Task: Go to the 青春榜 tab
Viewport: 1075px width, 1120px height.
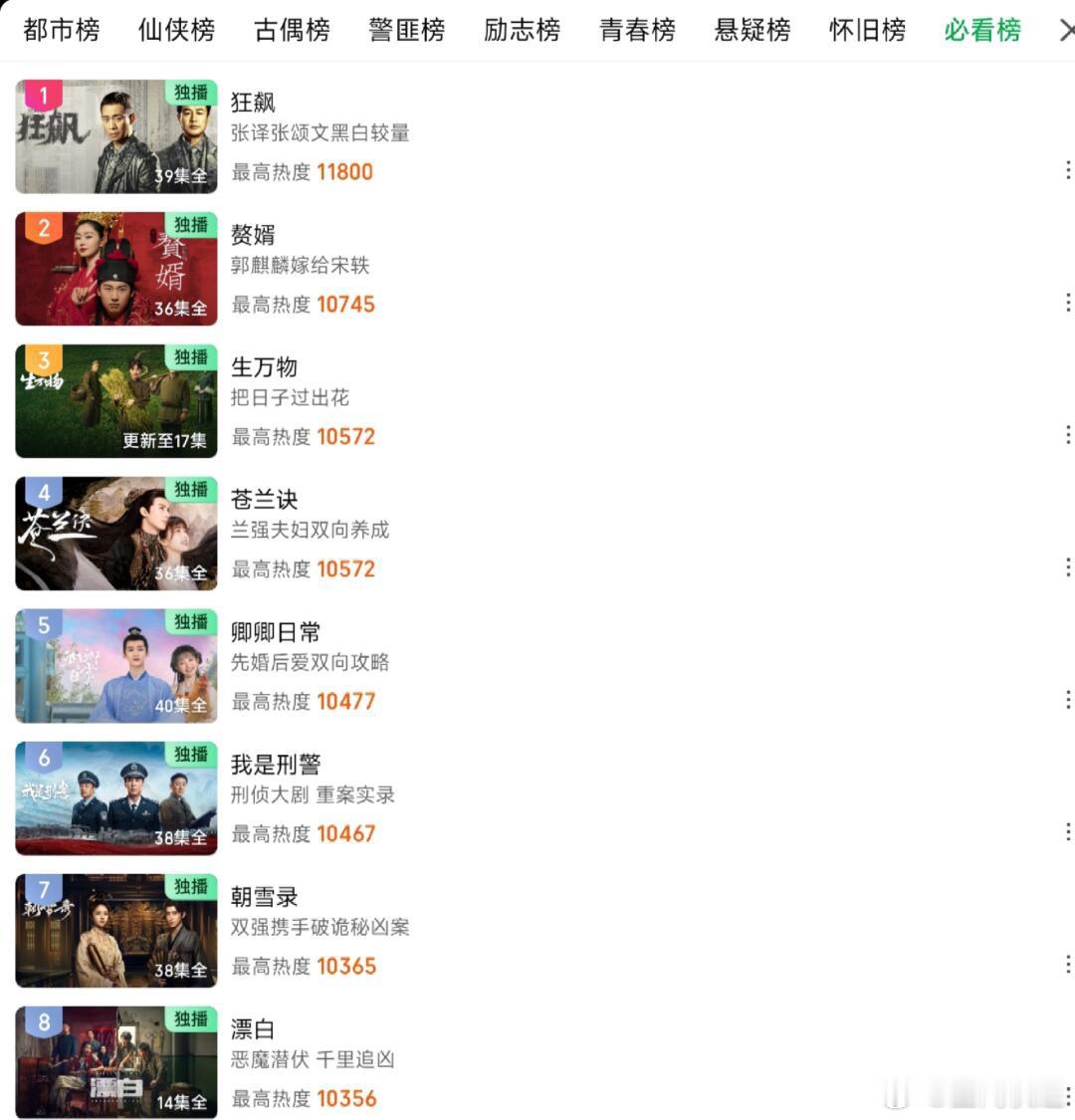Action: (x=637, y=30)
